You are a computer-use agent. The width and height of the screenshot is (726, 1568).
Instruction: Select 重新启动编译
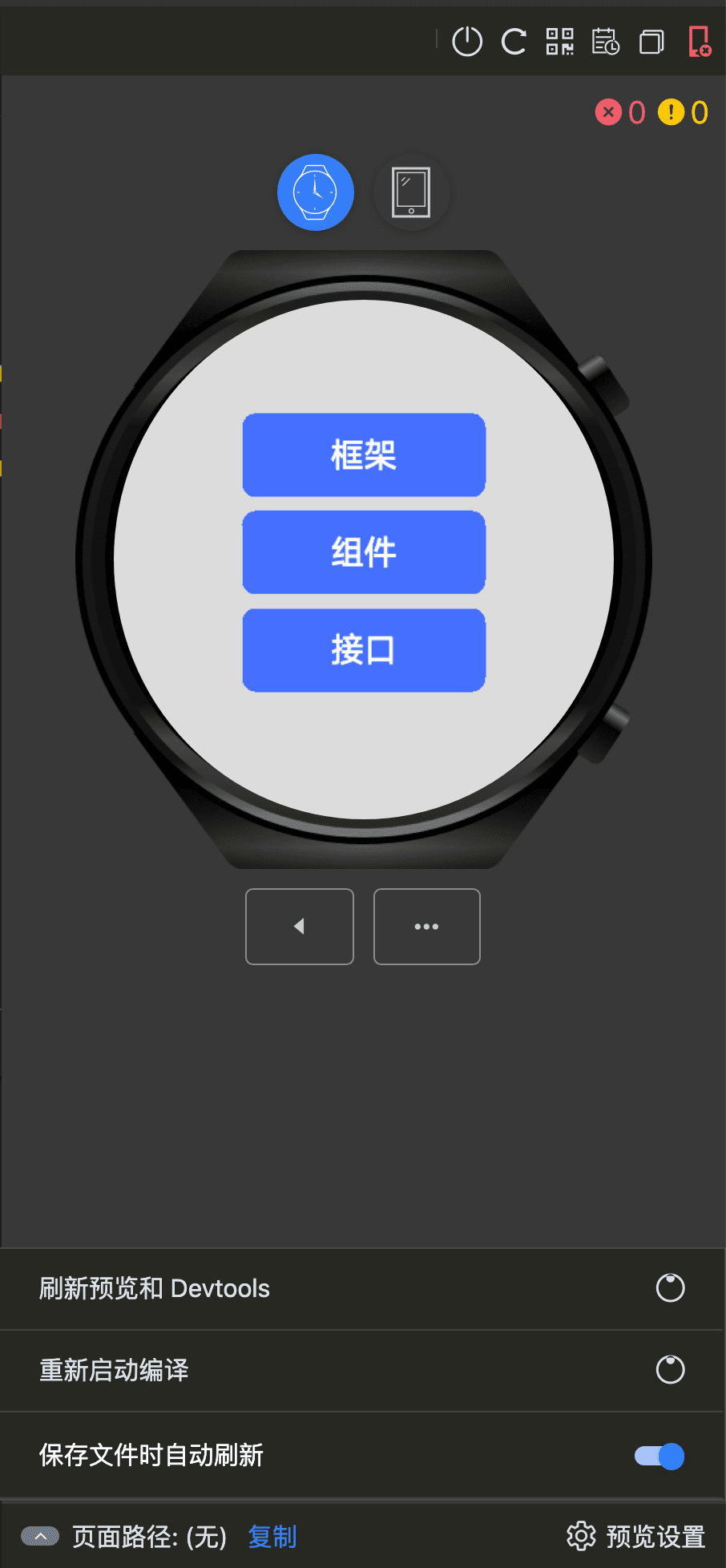[x=361, y=1370]
